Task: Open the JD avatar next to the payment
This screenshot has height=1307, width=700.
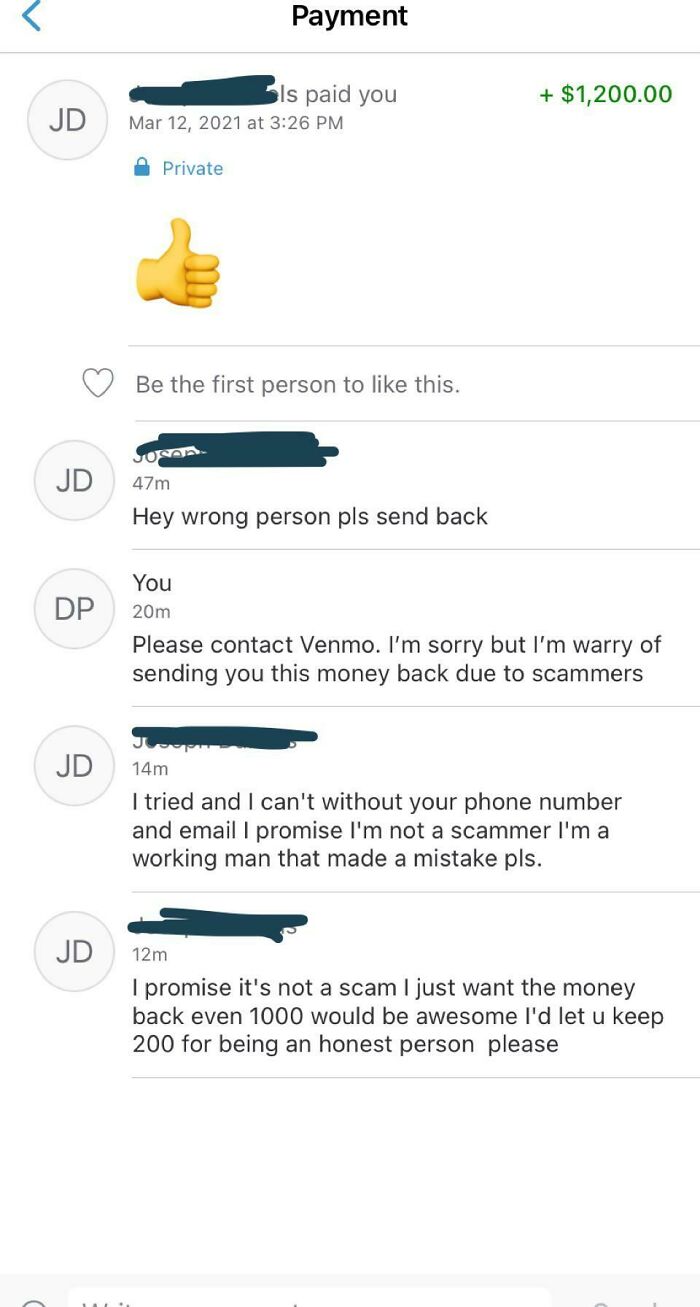Action: pos(68,120)
